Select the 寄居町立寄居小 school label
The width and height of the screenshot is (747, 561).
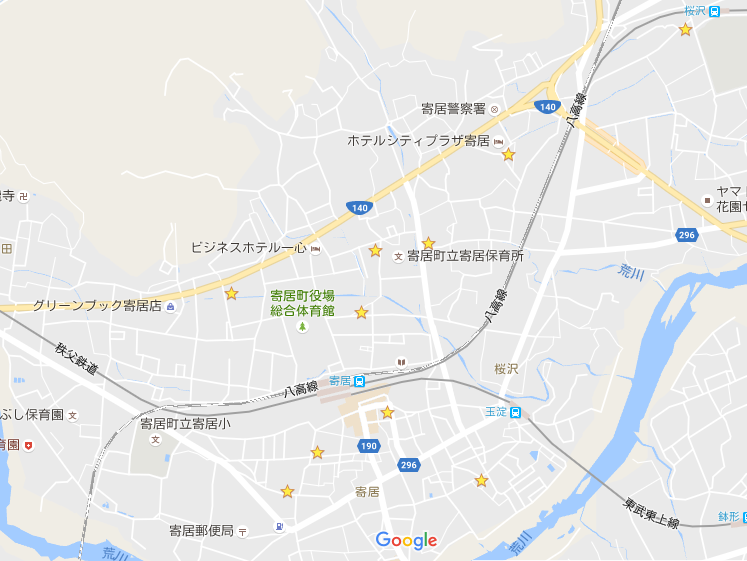pyautogui.click(x=185, y=424)
